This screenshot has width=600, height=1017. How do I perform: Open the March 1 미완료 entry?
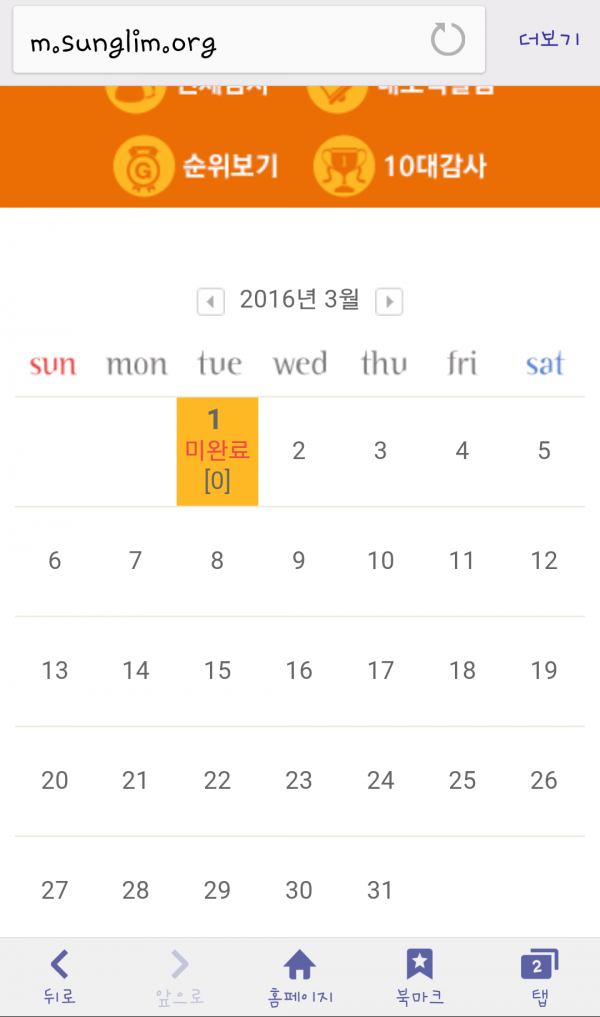(x=217, y=451)
